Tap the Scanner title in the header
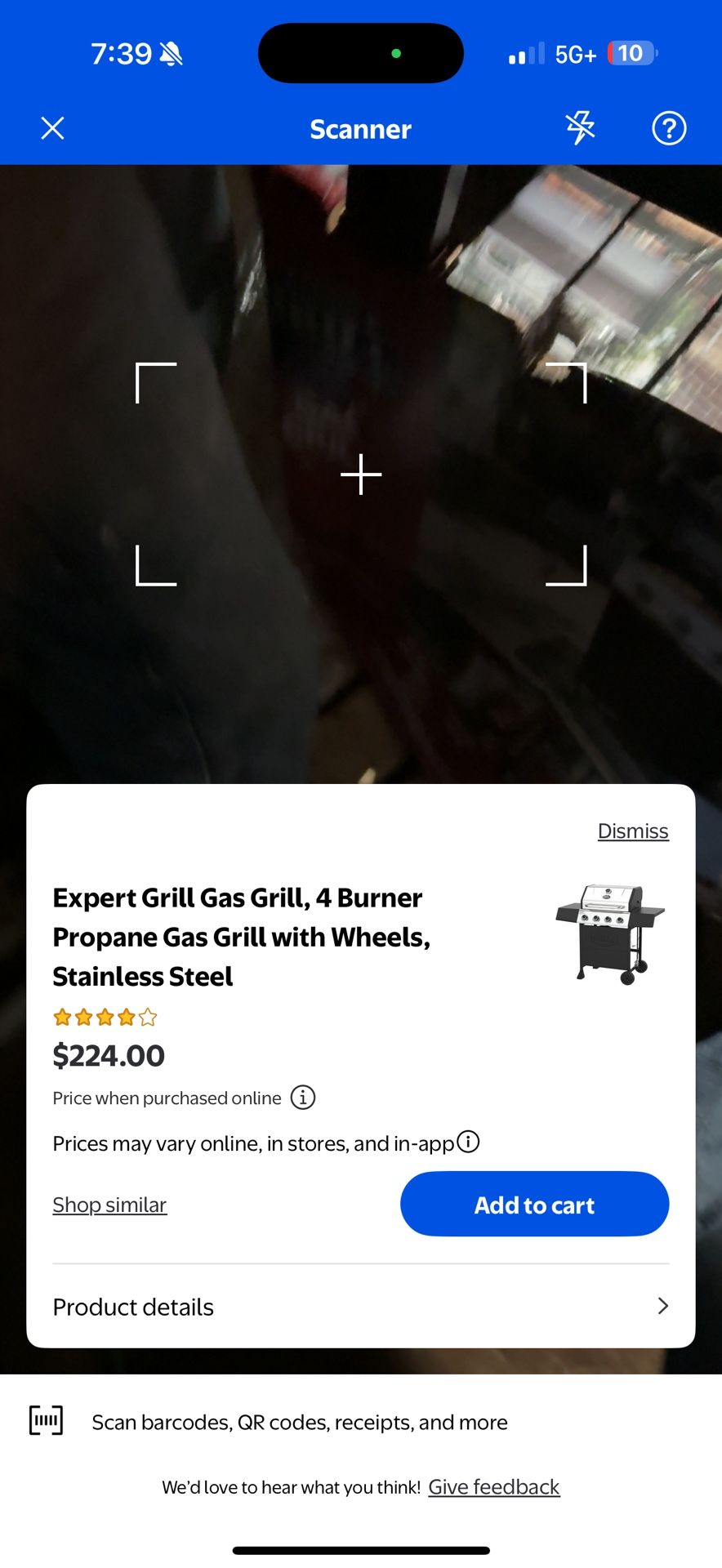Viewport: 722px width, 1568px height. (360, 128)
